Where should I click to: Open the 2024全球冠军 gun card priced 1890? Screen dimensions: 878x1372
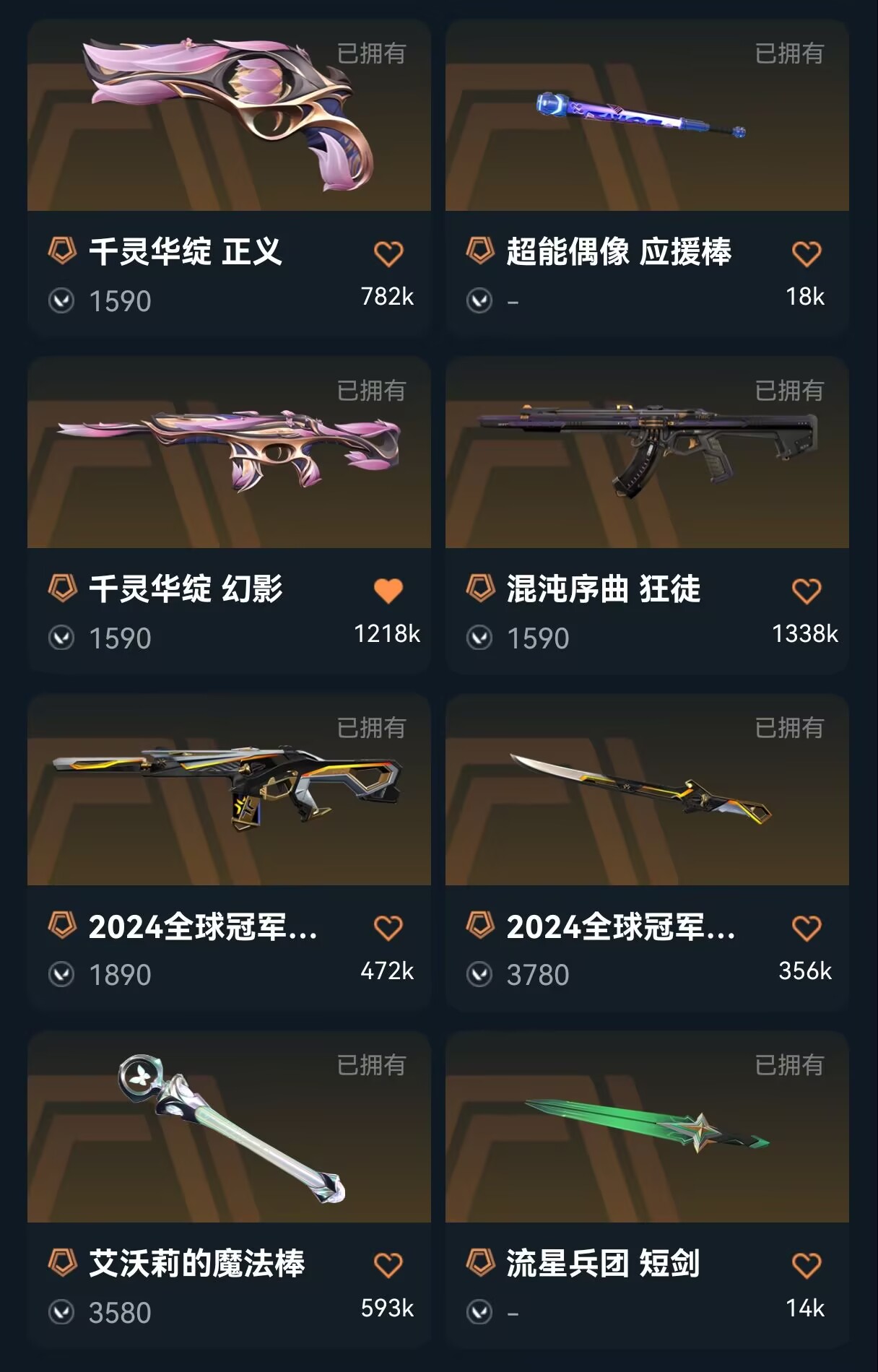(x=229, y=790)
